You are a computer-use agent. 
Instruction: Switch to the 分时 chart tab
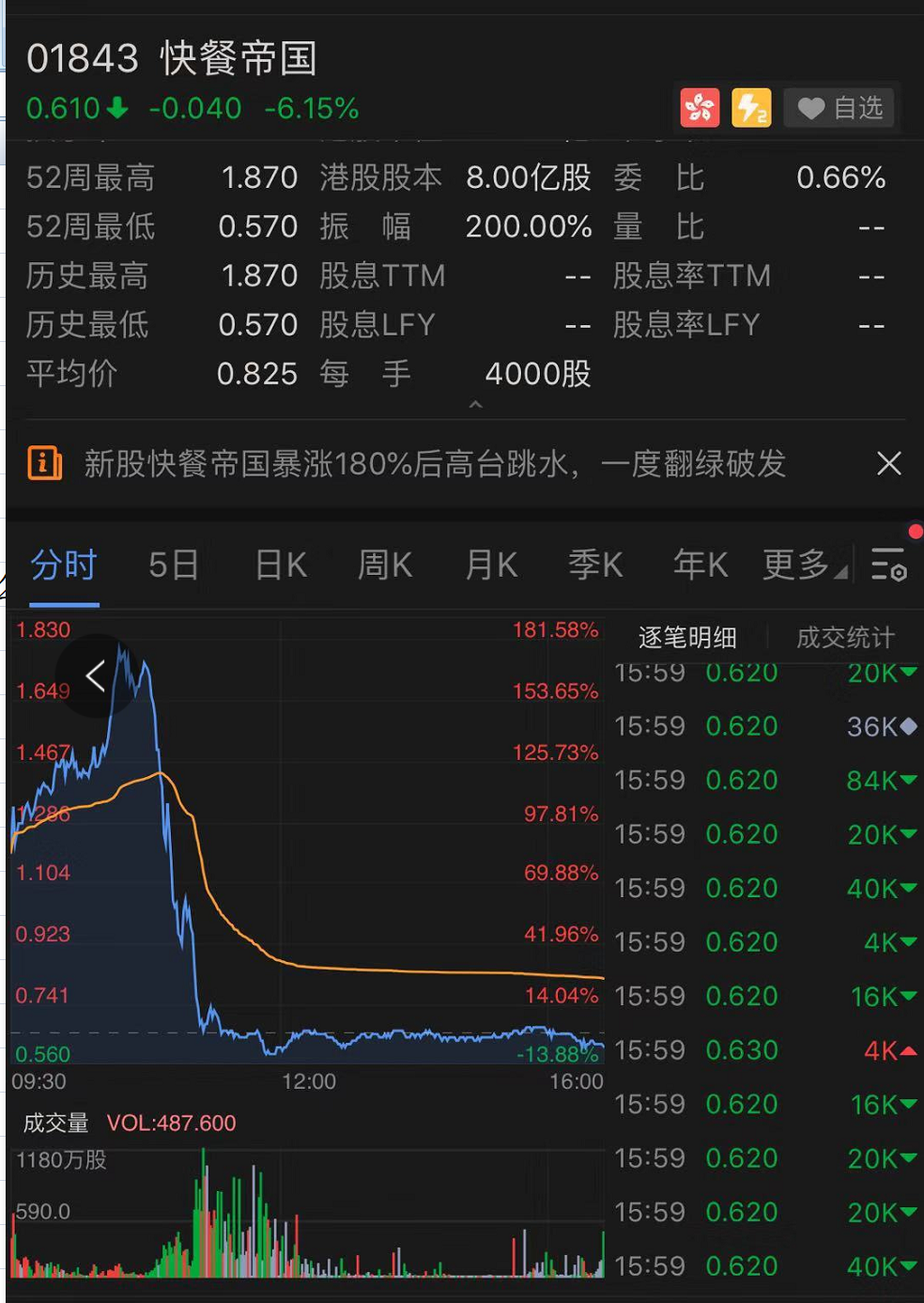tap(64, 566)
